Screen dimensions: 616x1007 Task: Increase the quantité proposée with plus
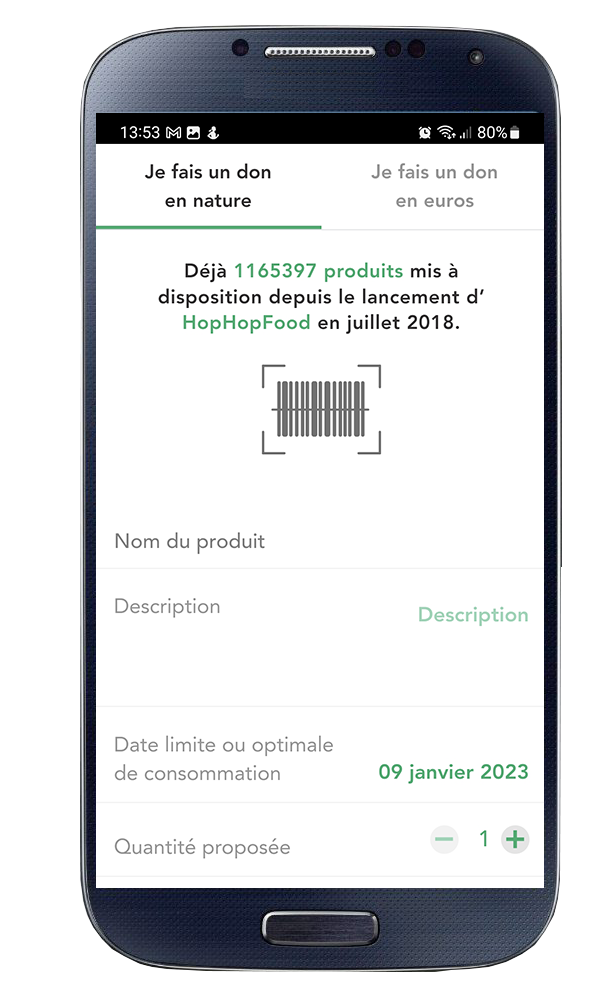[x=515, y=839]
